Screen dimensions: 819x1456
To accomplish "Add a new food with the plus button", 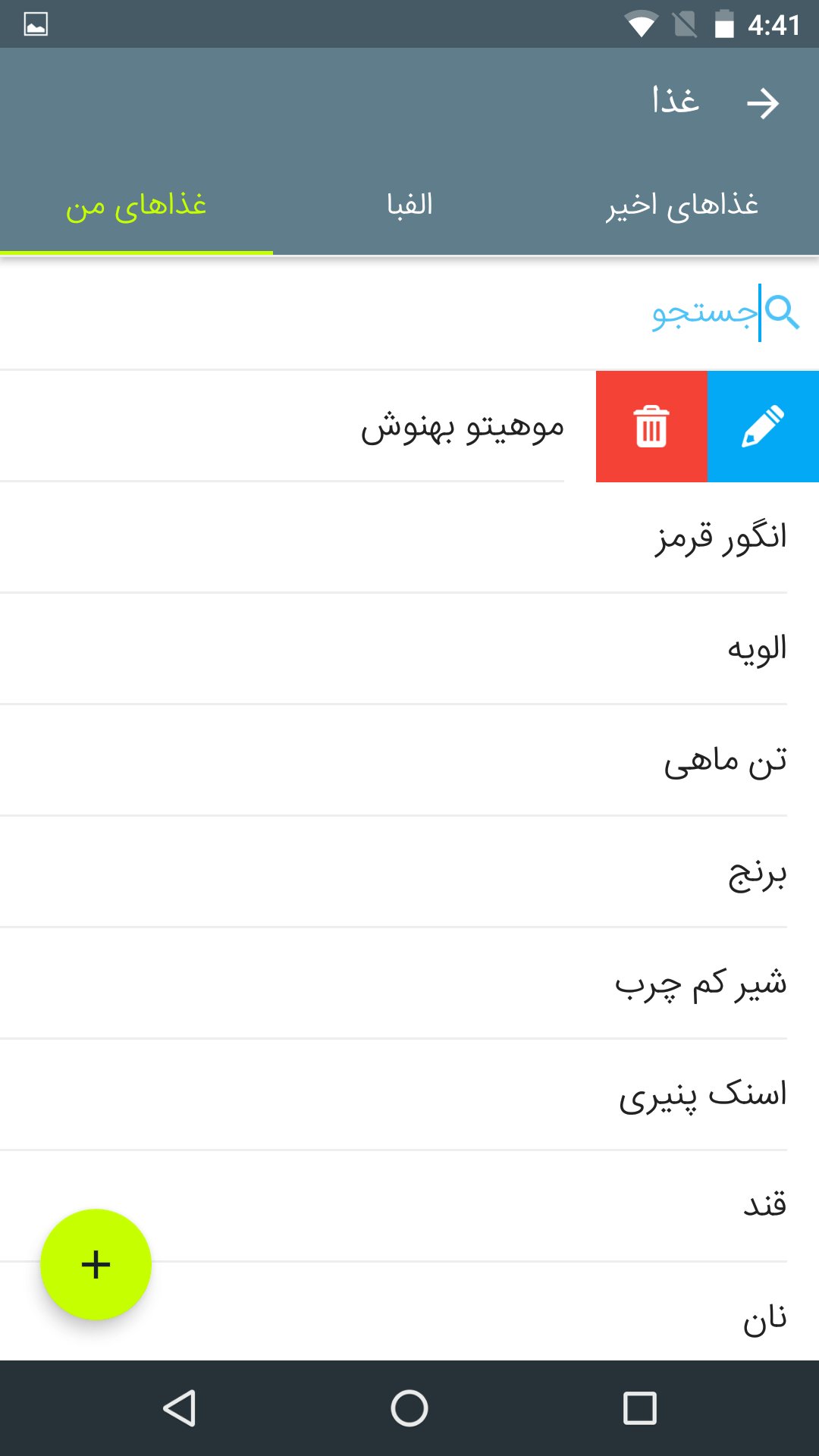I will pos(96,1264).
